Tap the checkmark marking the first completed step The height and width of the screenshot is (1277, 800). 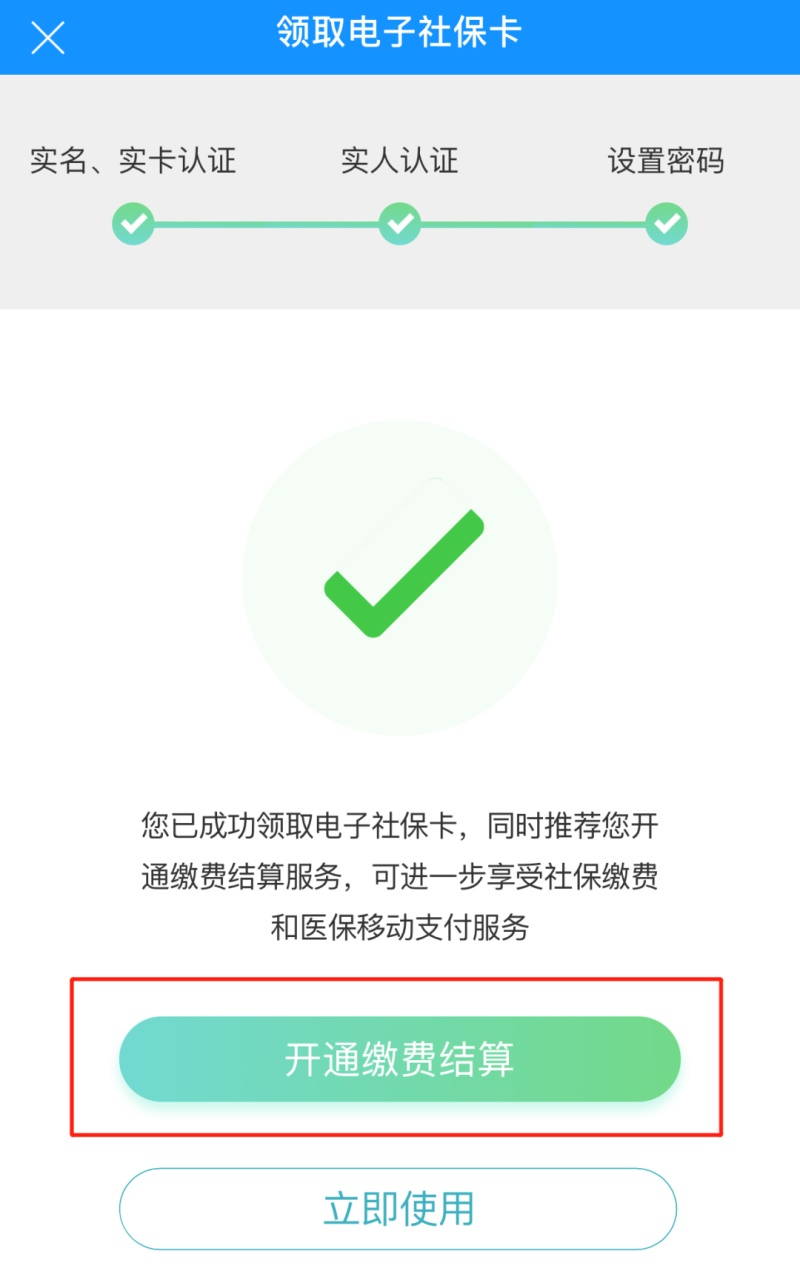133,225
